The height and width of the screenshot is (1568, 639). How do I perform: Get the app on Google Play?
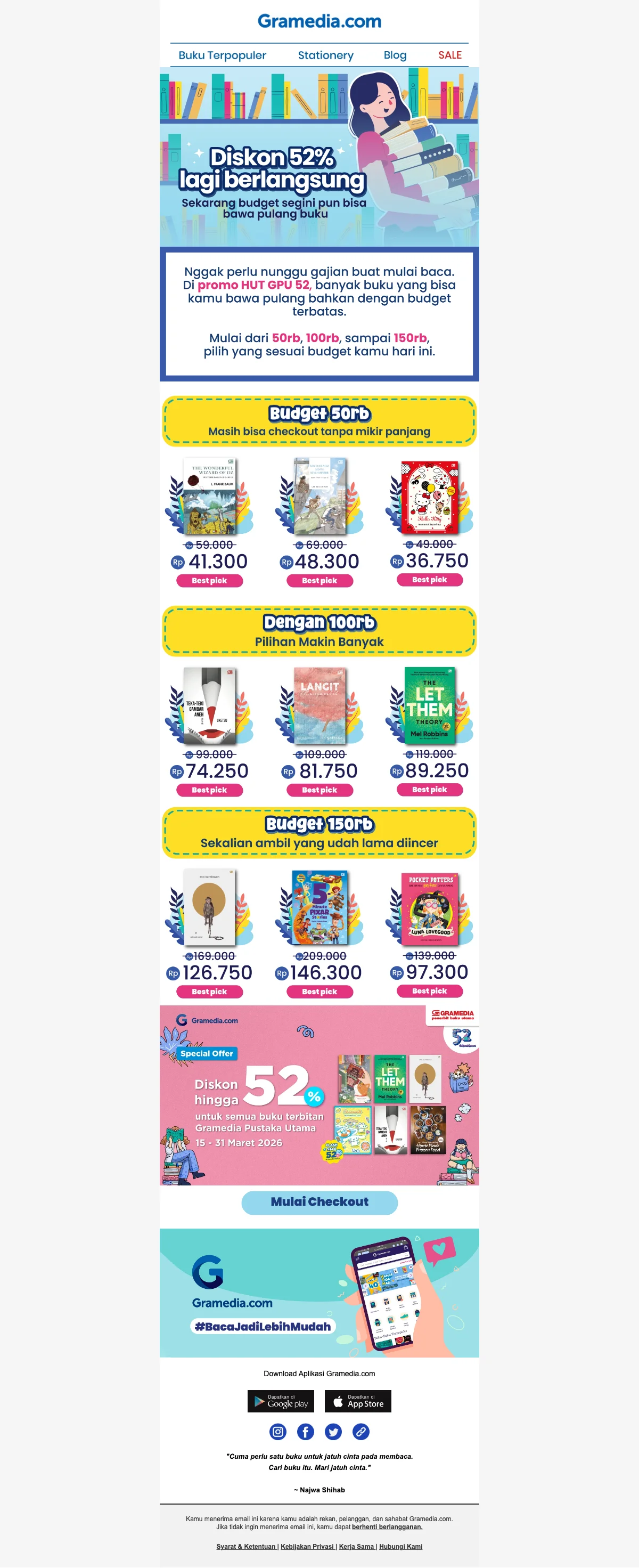pos(281,1401)
